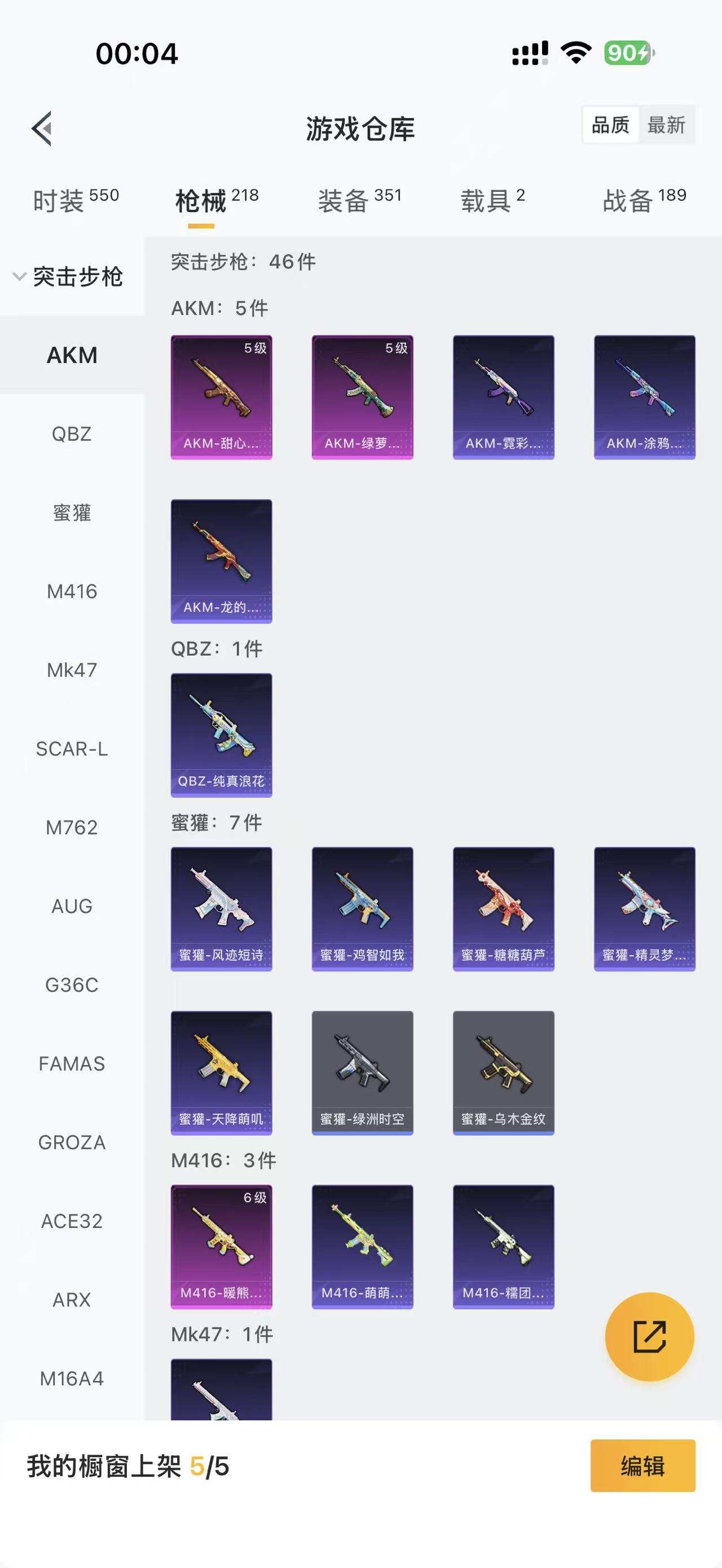
Task: Switch sorting to 最新
Action: tap(666, 125)
